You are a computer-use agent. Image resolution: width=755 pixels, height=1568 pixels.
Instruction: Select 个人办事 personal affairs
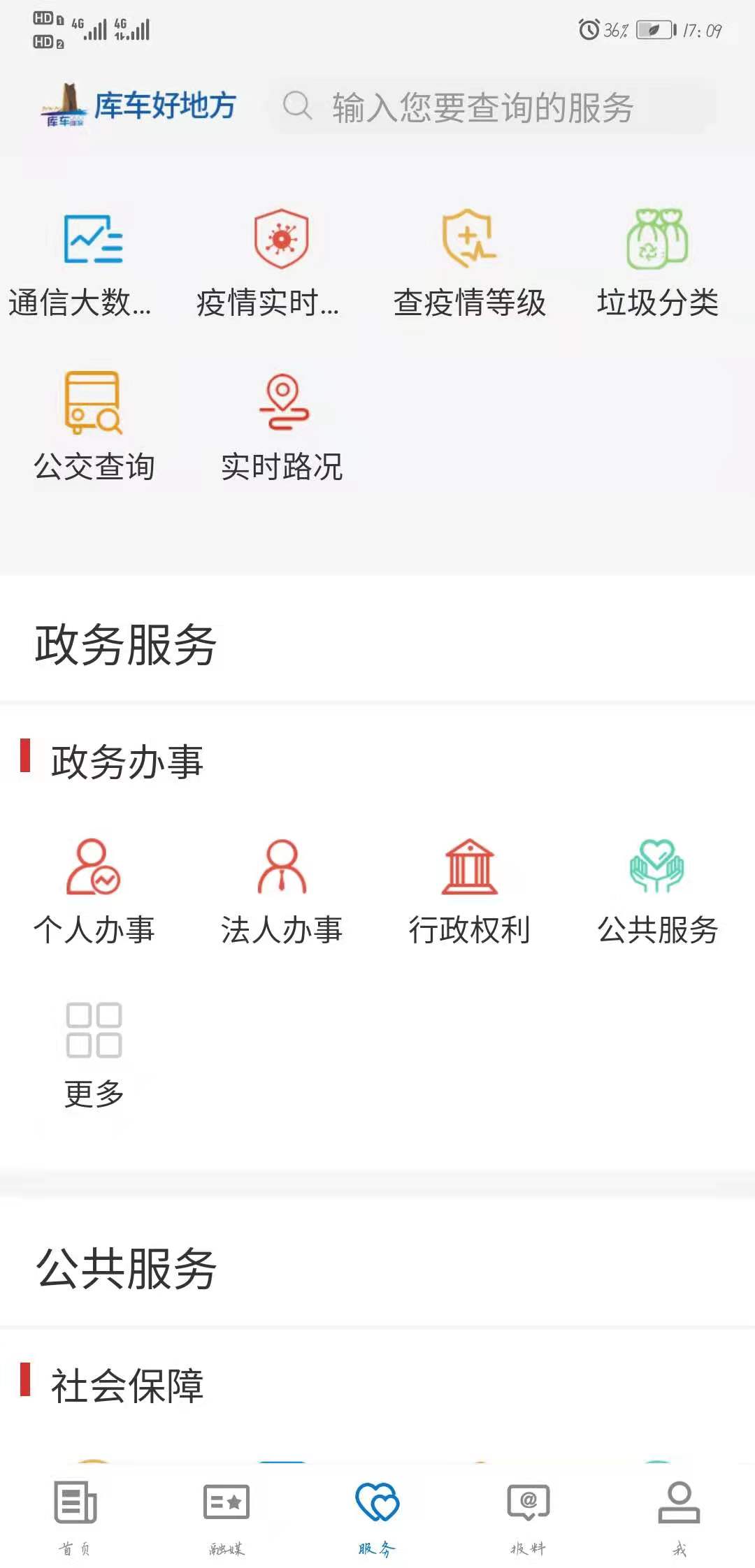click(x=93, y=891)
